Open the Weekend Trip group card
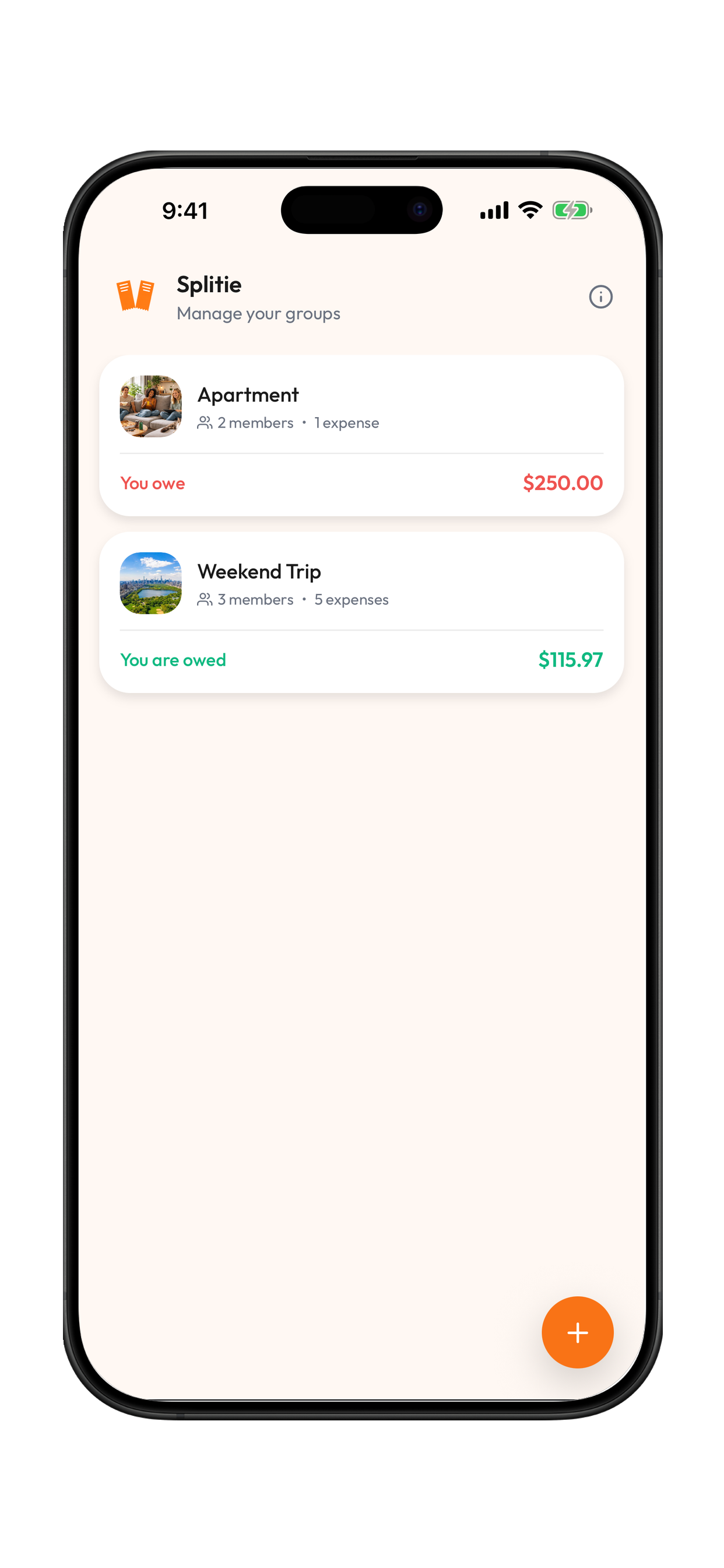 [361, 612]
